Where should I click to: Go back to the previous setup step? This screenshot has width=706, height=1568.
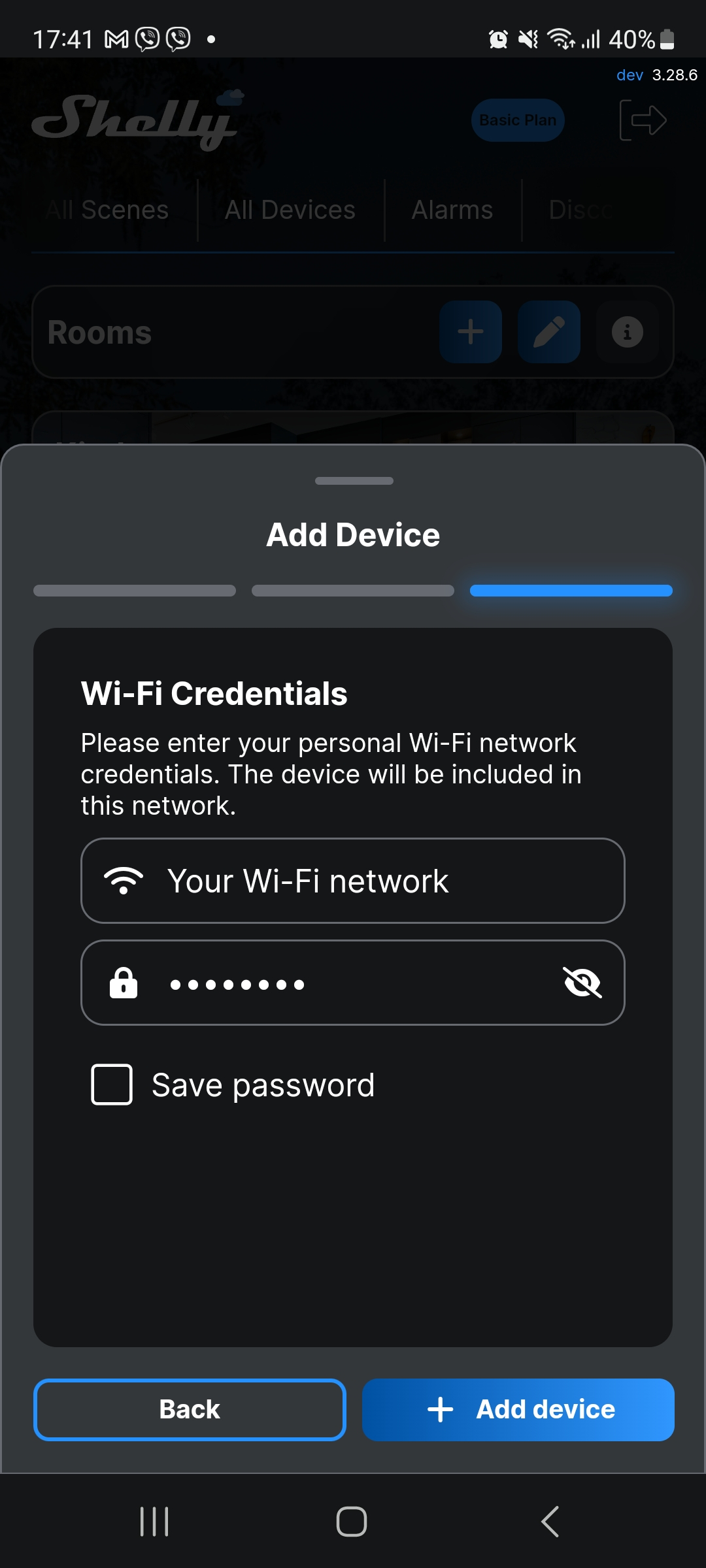point(190,1409)
